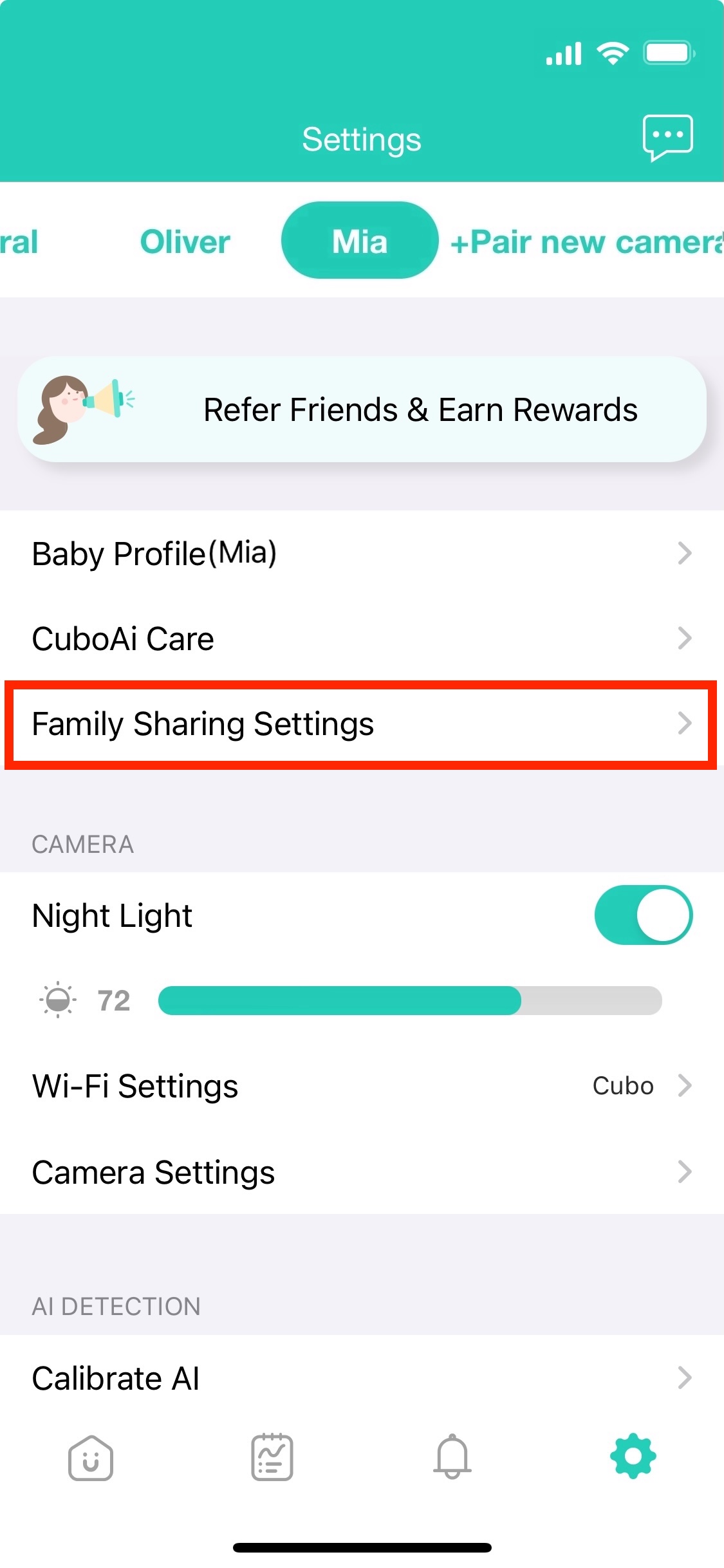Tap the settings gear tab
724x1568 pixels.
click(633, 1457)
